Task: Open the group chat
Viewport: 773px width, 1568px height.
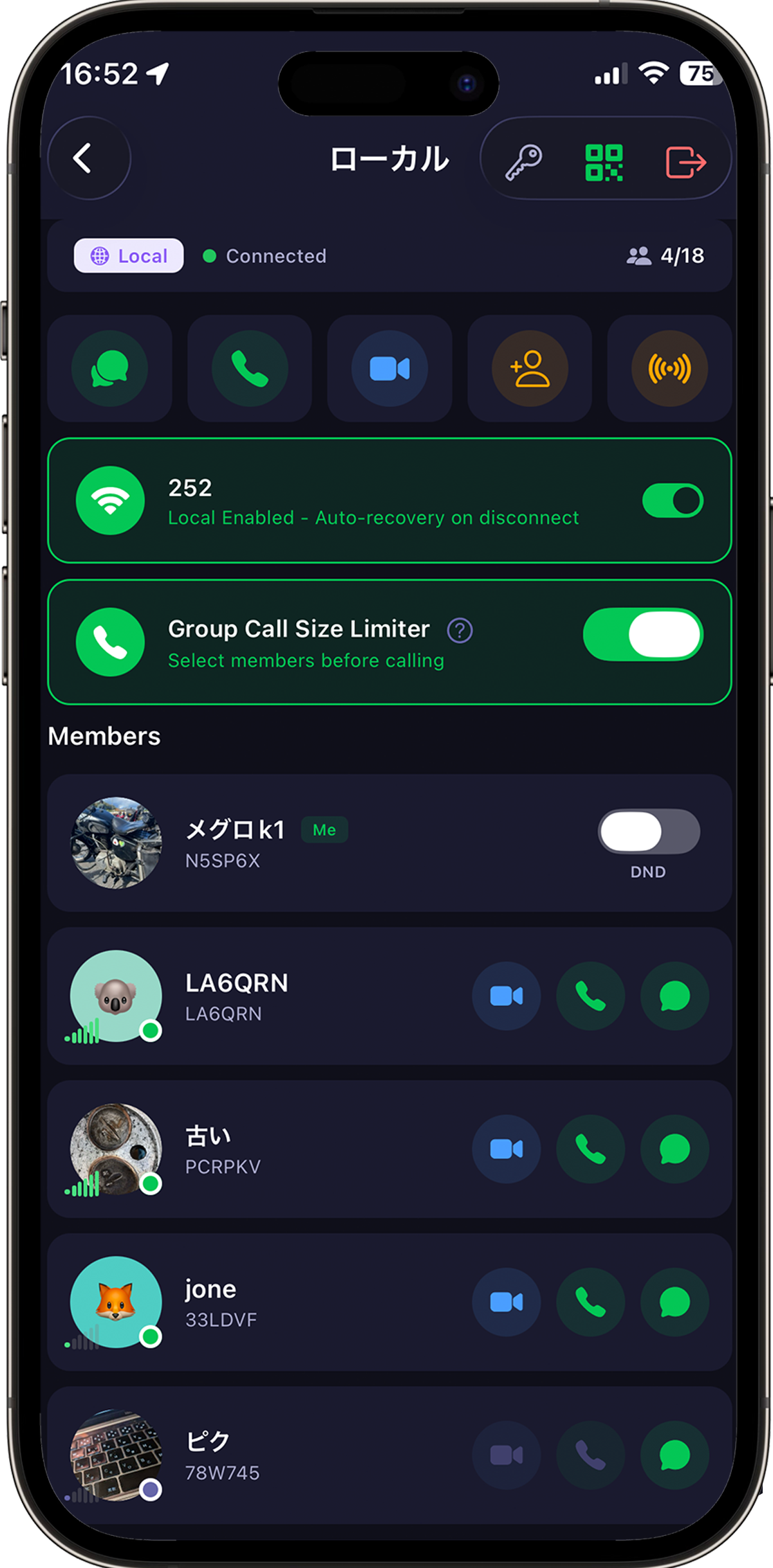Action: coord(110,369)
